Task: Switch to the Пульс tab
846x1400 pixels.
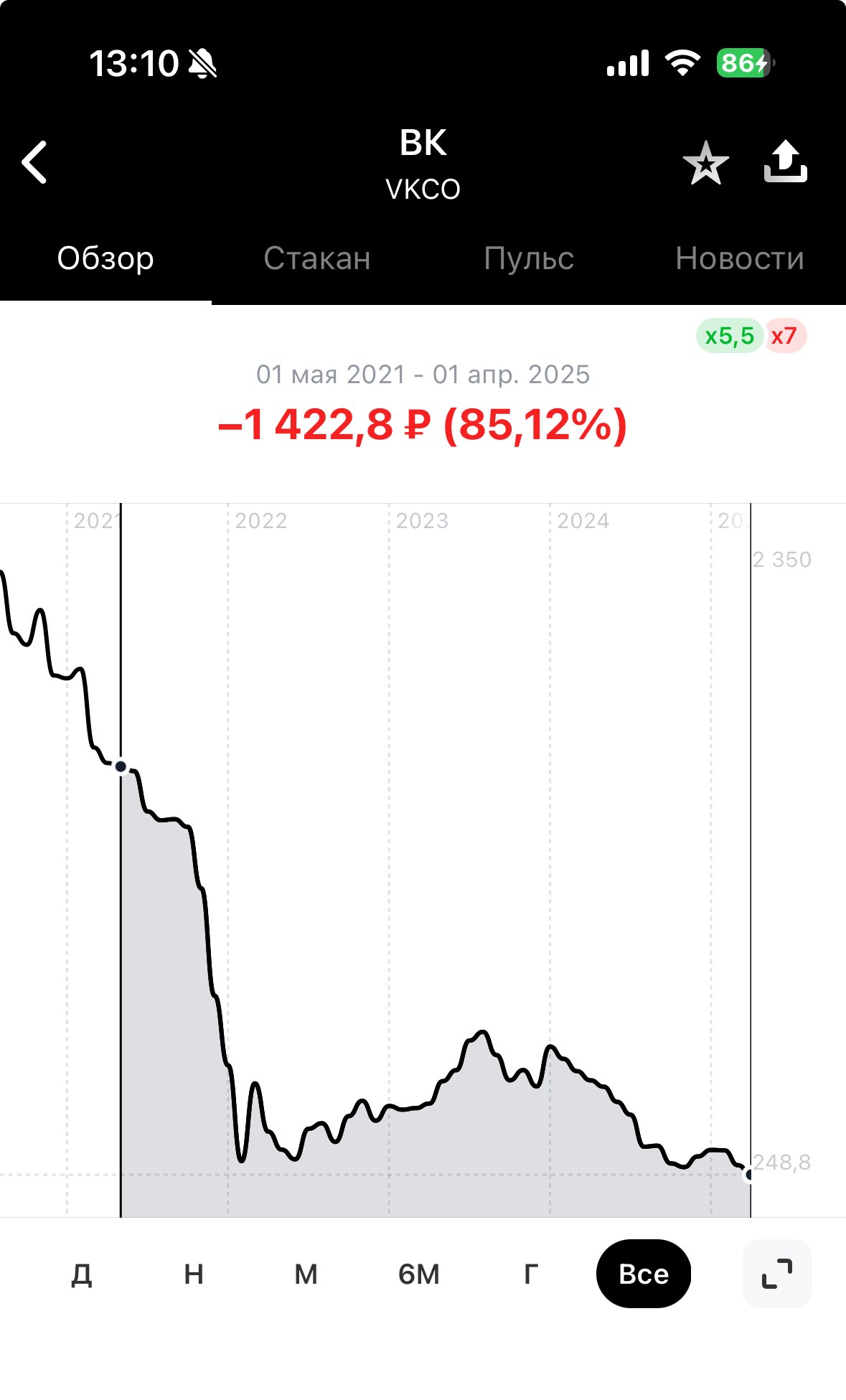Action: [x=529, y=259]
